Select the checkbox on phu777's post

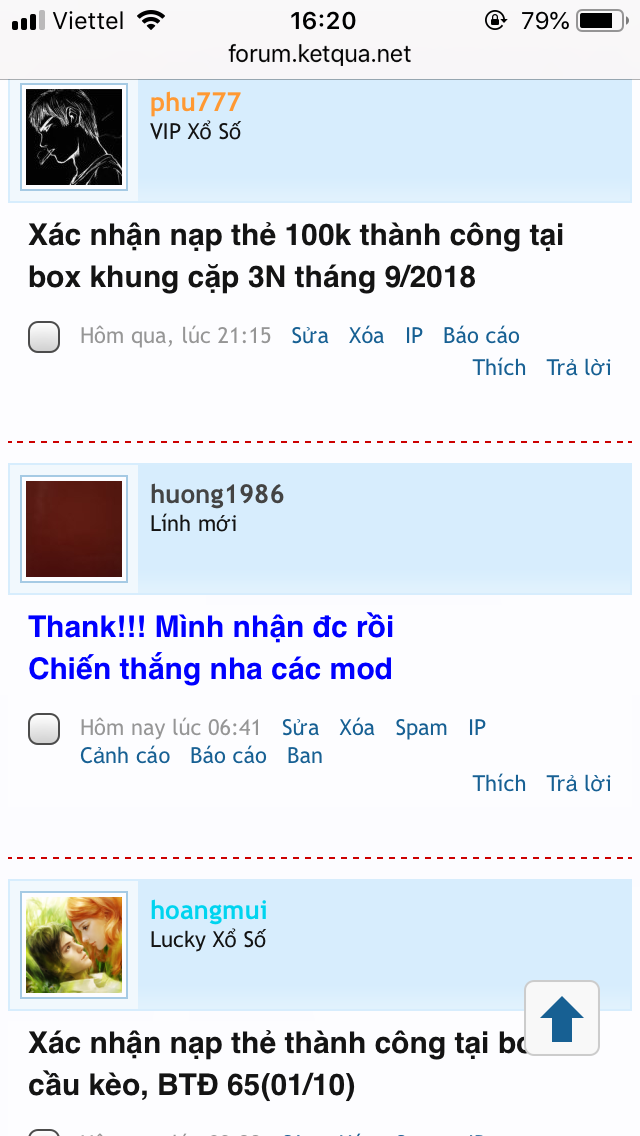click(44, 338)
